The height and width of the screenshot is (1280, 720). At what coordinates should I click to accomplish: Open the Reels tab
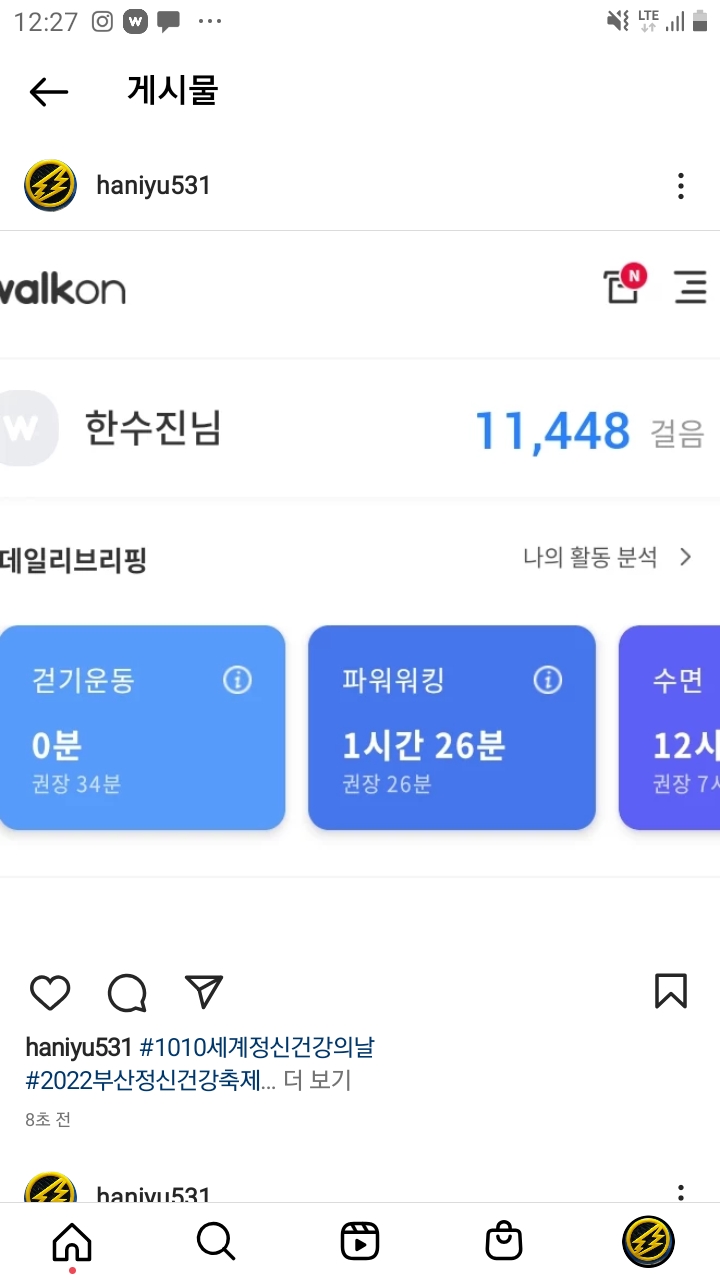coord(360,1242)
